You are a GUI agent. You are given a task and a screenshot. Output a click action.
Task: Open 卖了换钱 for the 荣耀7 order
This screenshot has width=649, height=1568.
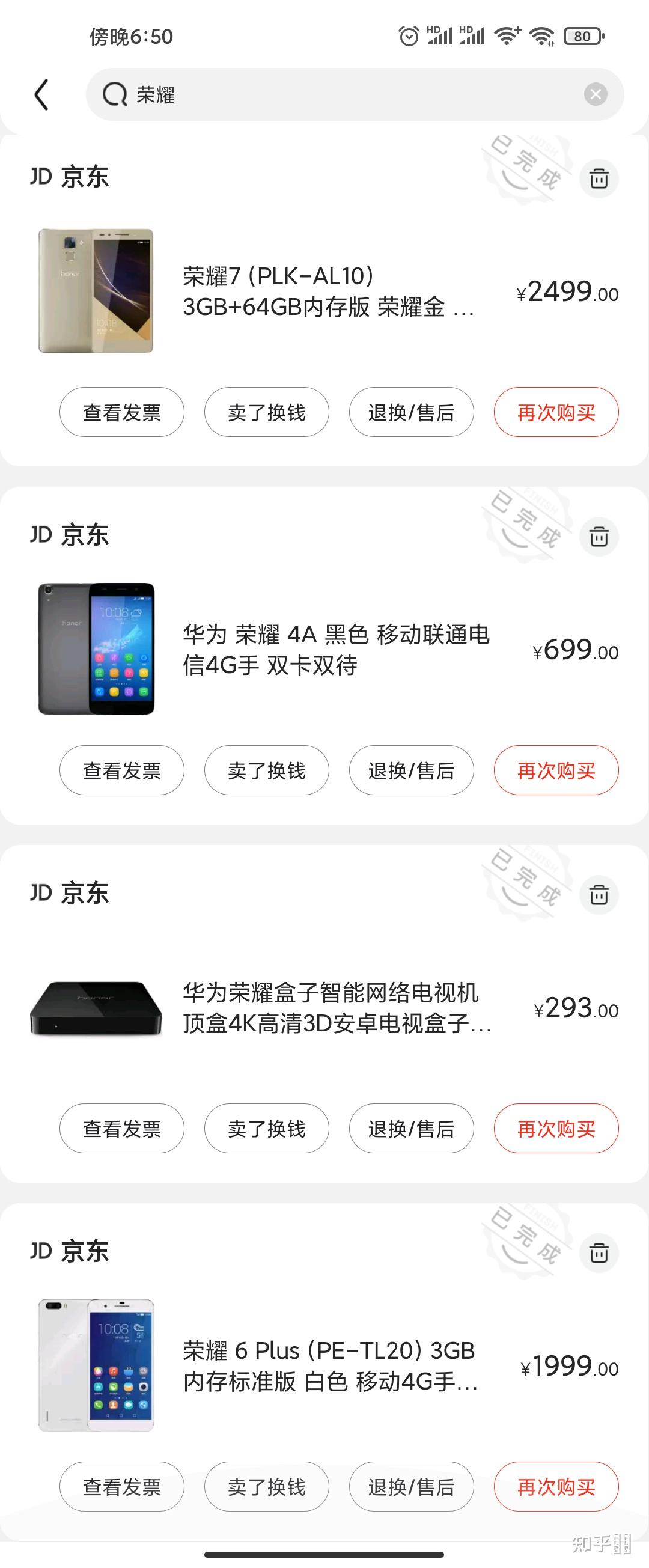point(266,412)
